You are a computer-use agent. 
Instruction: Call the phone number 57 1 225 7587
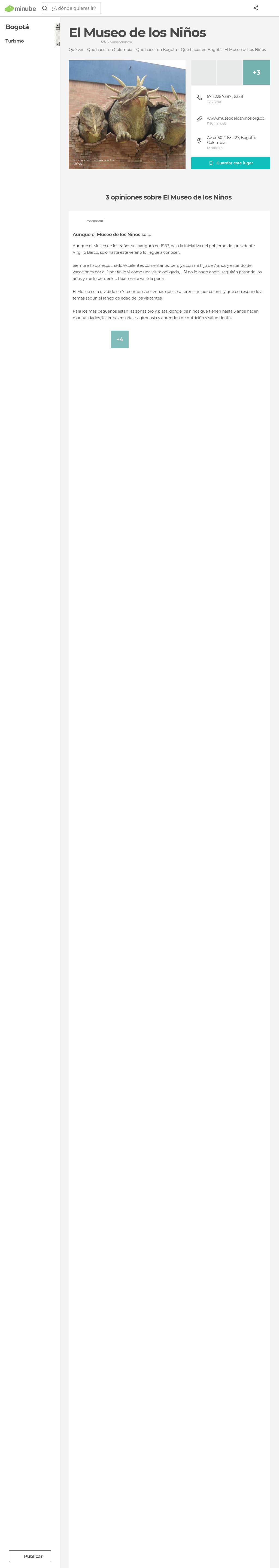(224, 96)
